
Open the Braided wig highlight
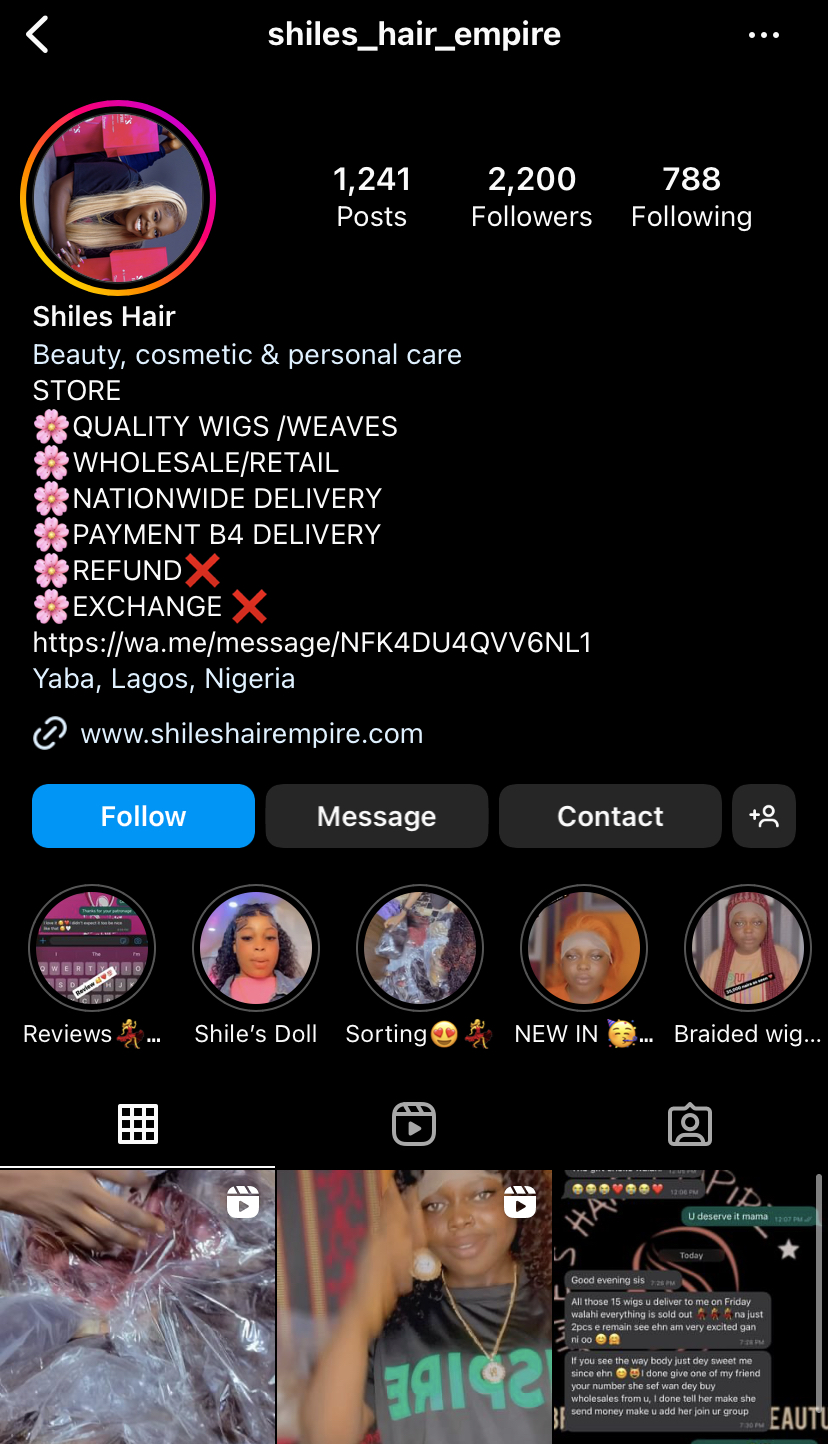click(747, 948)
